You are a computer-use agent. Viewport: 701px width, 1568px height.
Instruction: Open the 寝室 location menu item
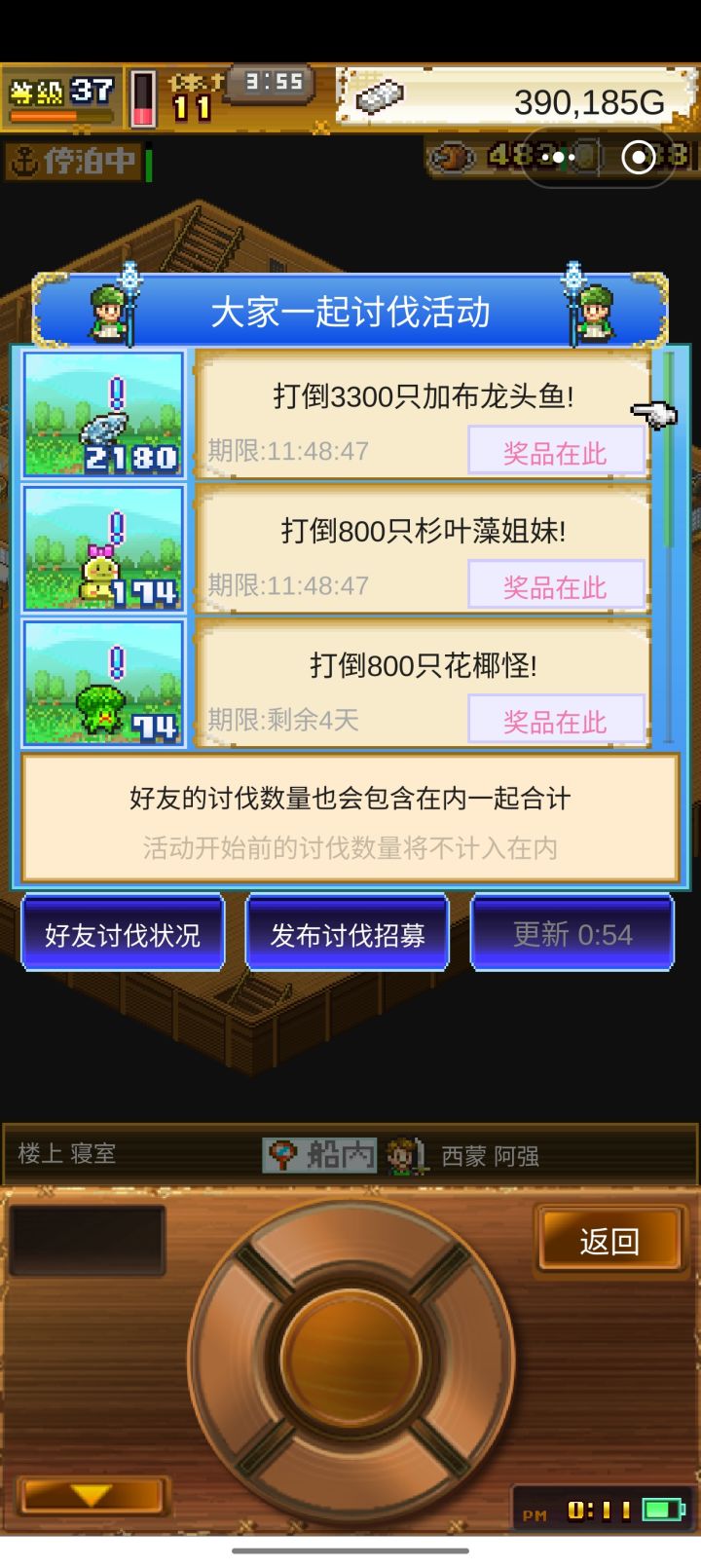click(x=92, y=1153)
